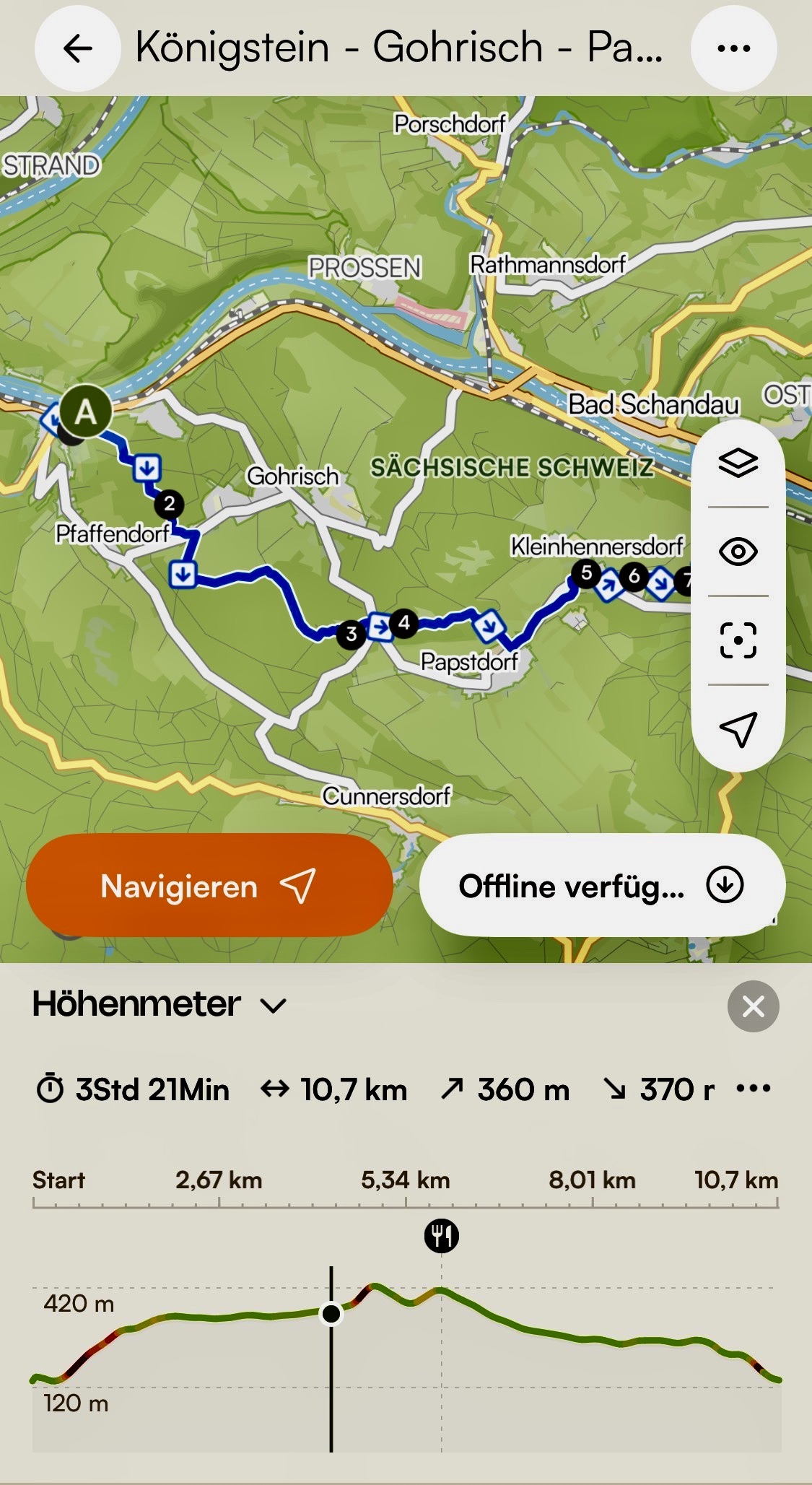The height and width of the screenshot is (1485, 812).
Task: Select waypoint 3 on the map
Action: pos(351,635)
